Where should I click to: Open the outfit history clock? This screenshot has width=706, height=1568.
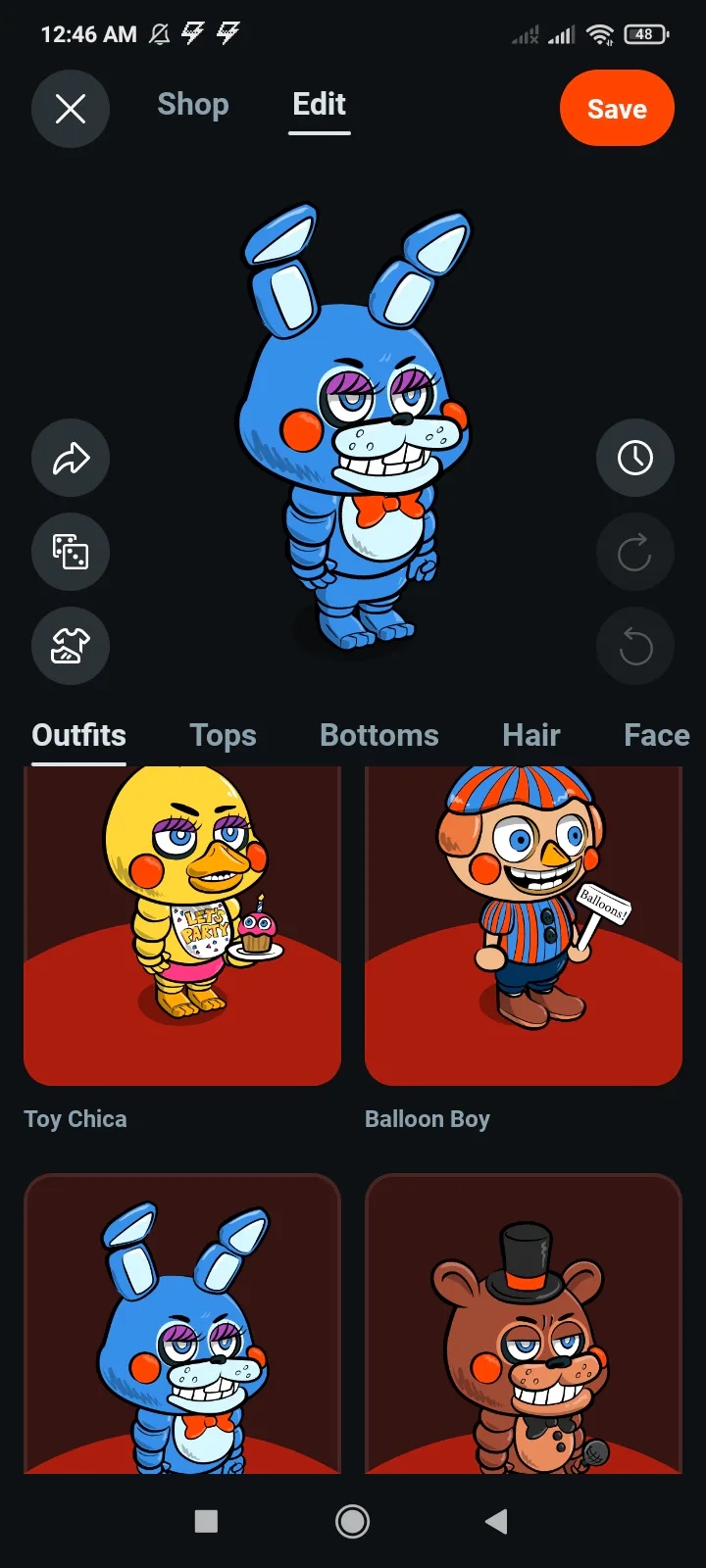point(635,458)
